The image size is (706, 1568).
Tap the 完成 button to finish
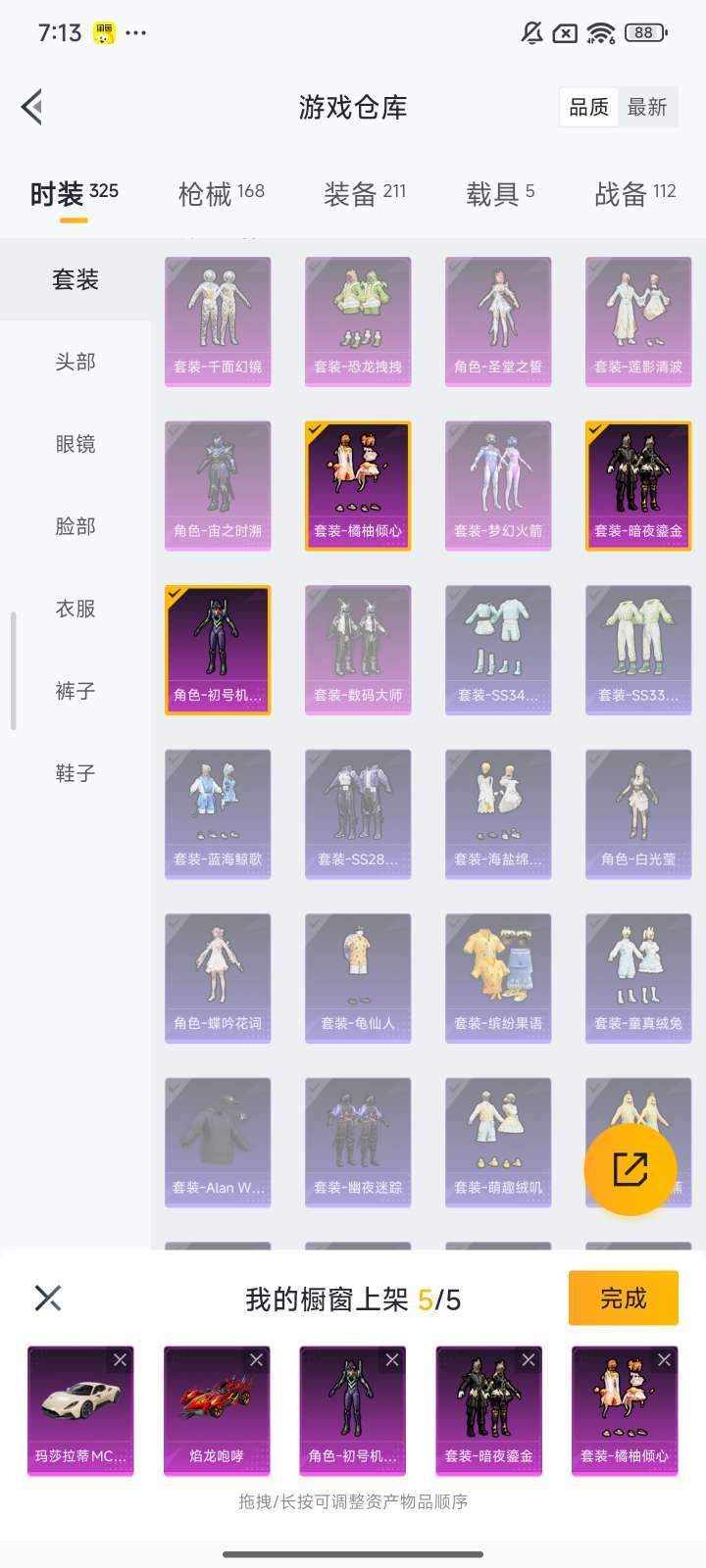pyautogui.click(x=623, y=1298)
